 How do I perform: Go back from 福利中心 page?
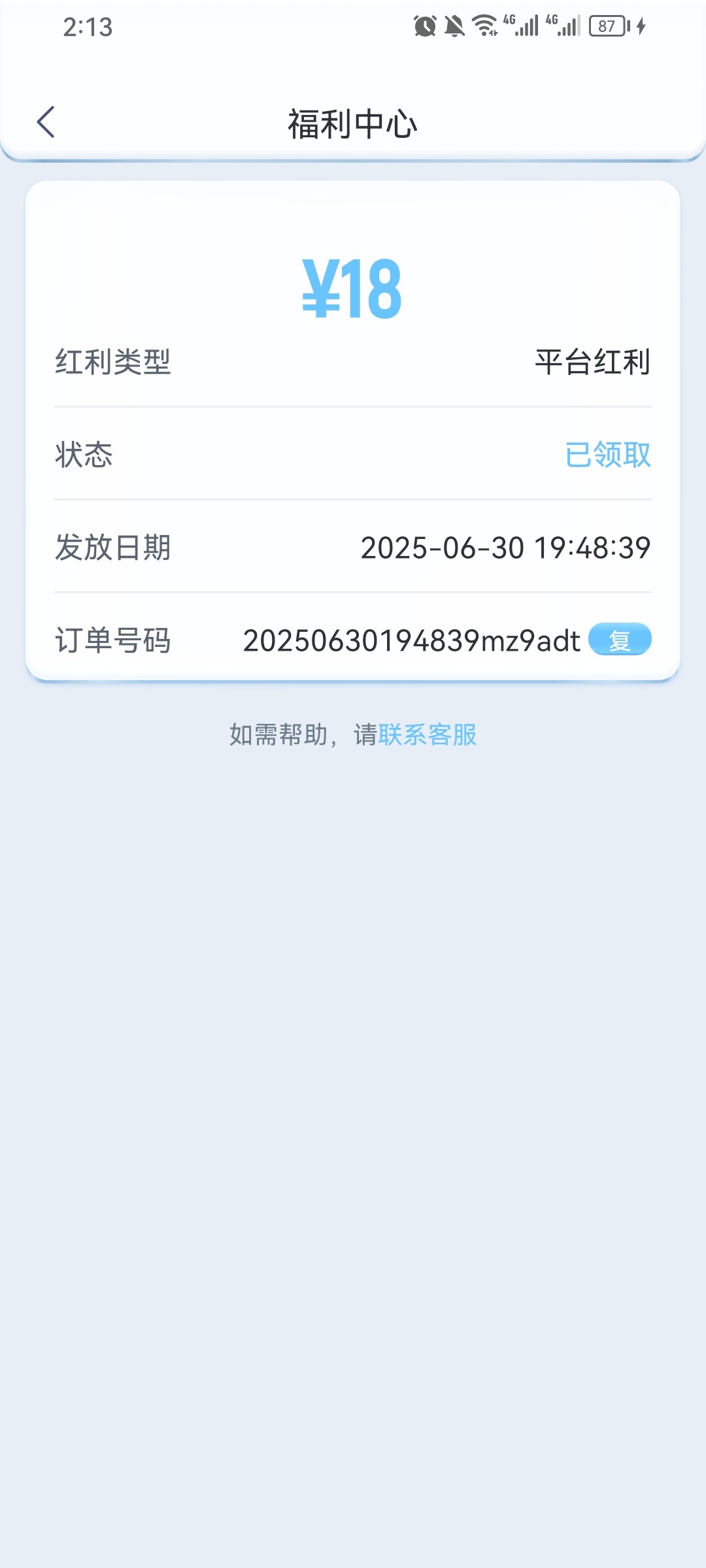tap(46, 122)
